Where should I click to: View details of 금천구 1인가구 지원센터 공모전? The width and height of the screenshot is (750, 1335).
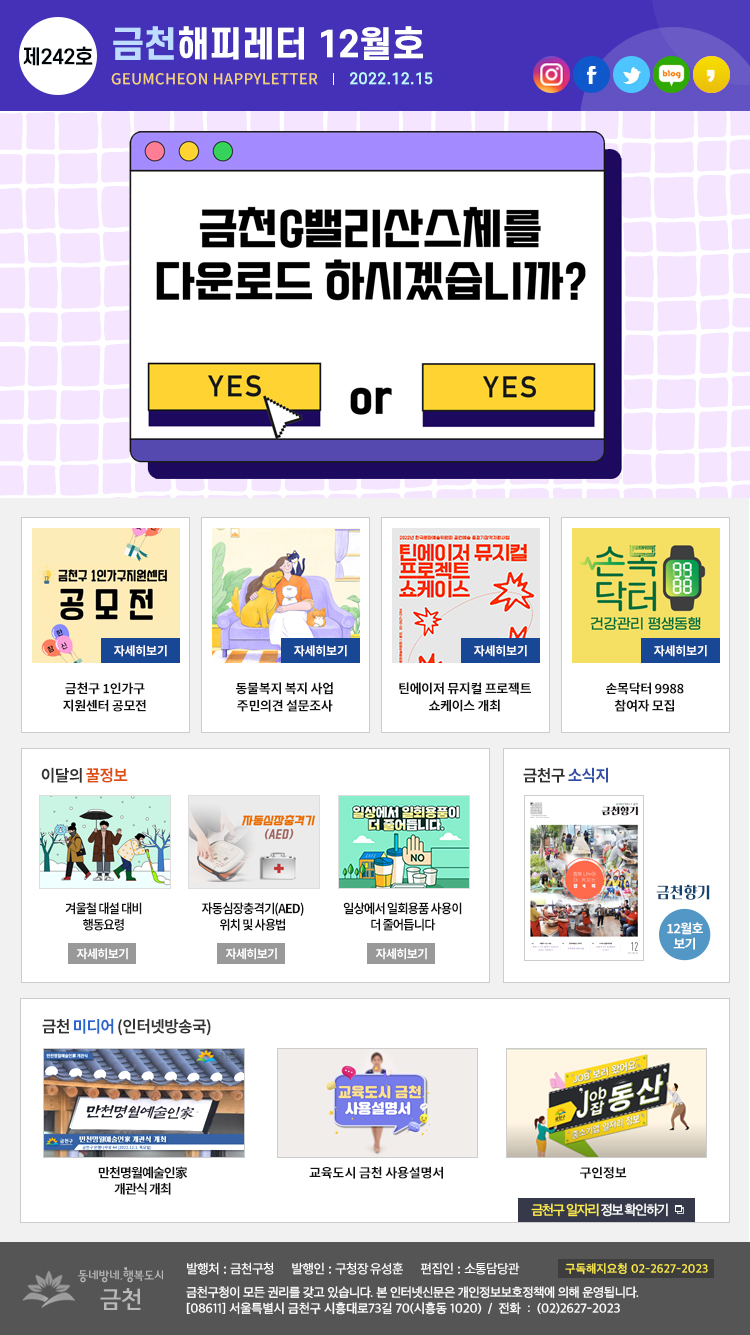point(140,650)
